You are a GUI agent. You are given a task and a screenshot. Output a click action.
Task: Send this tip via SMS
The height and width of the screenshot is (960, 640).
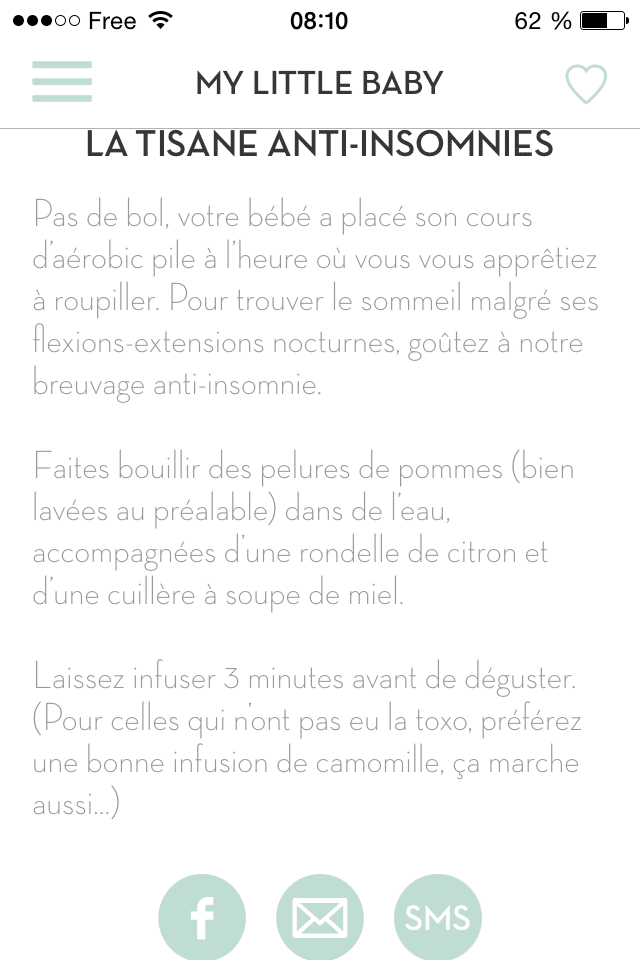coord(438,918)
